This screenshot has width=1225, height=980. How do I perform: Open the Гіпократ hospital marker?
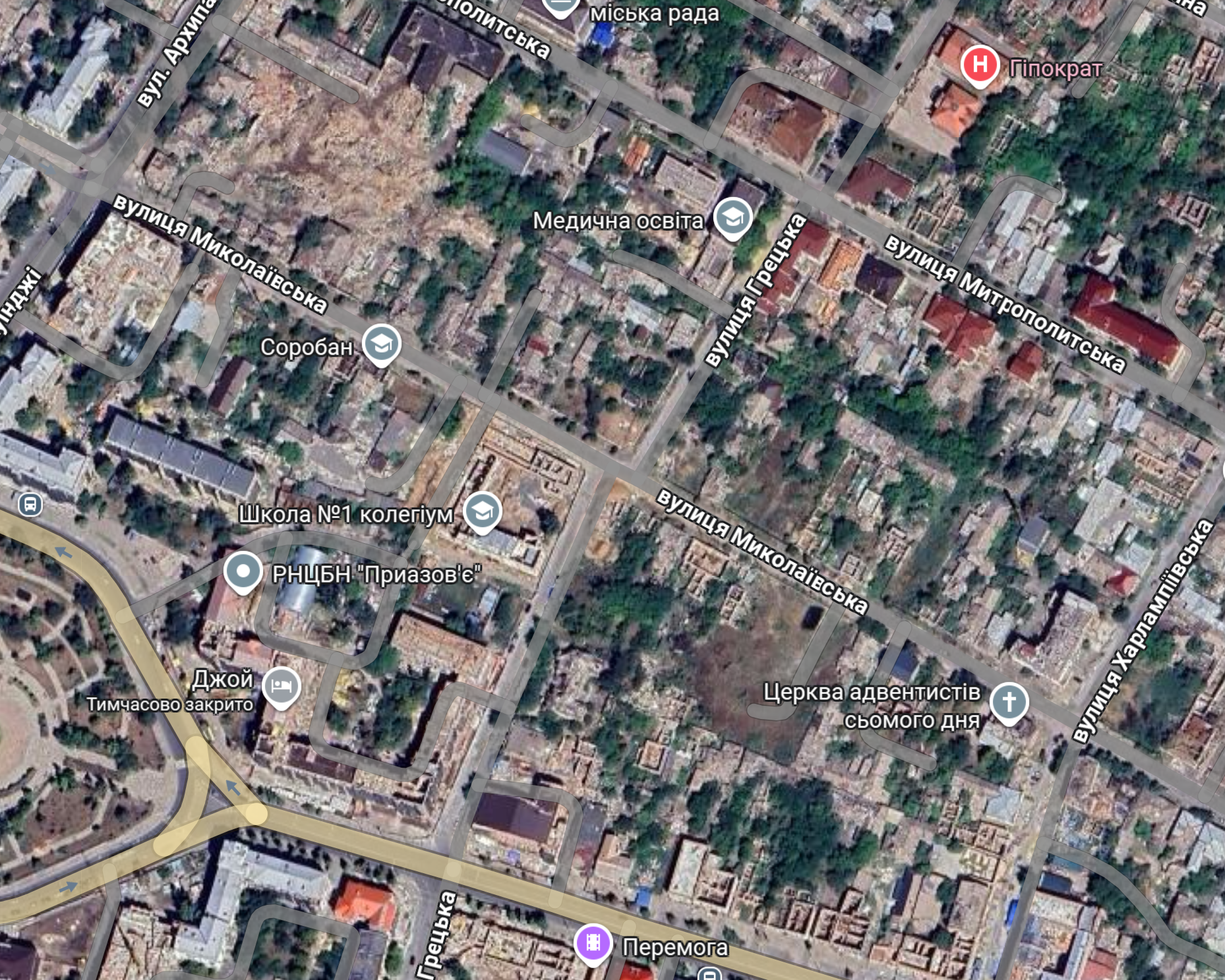click(x=979, y=65)
